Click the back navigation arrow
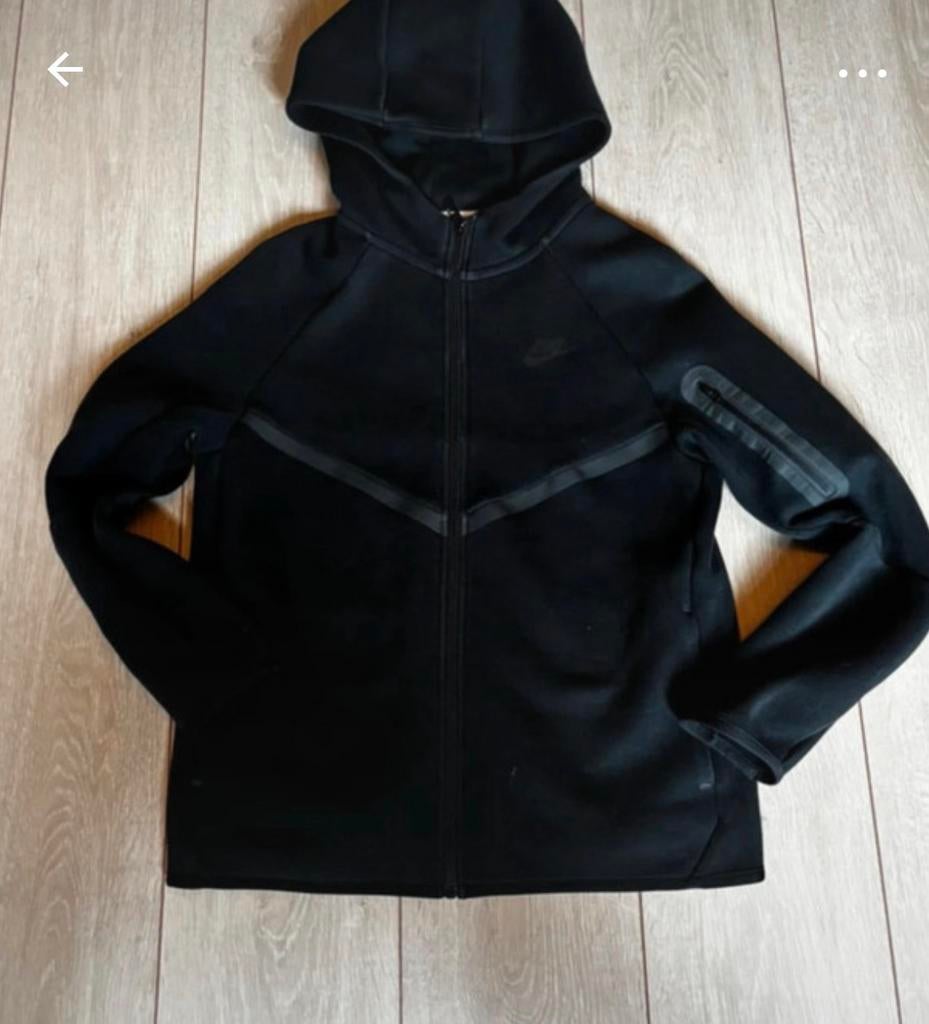The height and width of the screenshot is (1024, 929). [x=65, y=70]
